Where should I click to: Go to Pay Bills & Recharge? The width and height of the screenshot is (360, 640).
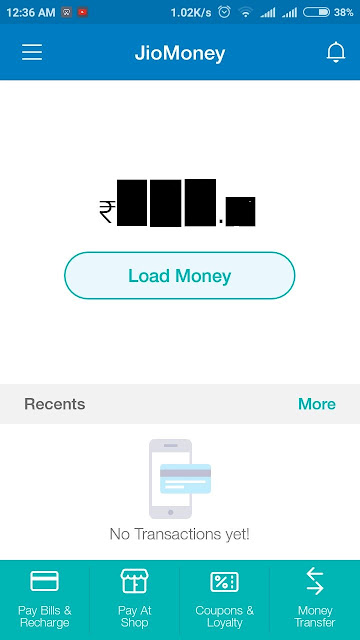pyautogui.click(x=44, y=600)
